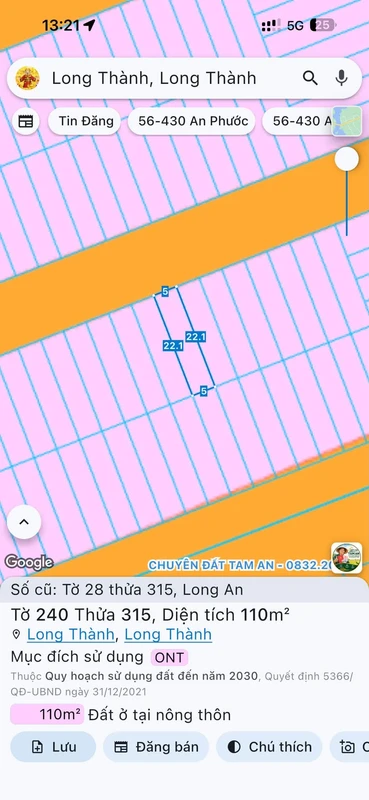369x800 pixels.
Task: Select the first 56-430 An Phước chip
Action: coord(191,121)
